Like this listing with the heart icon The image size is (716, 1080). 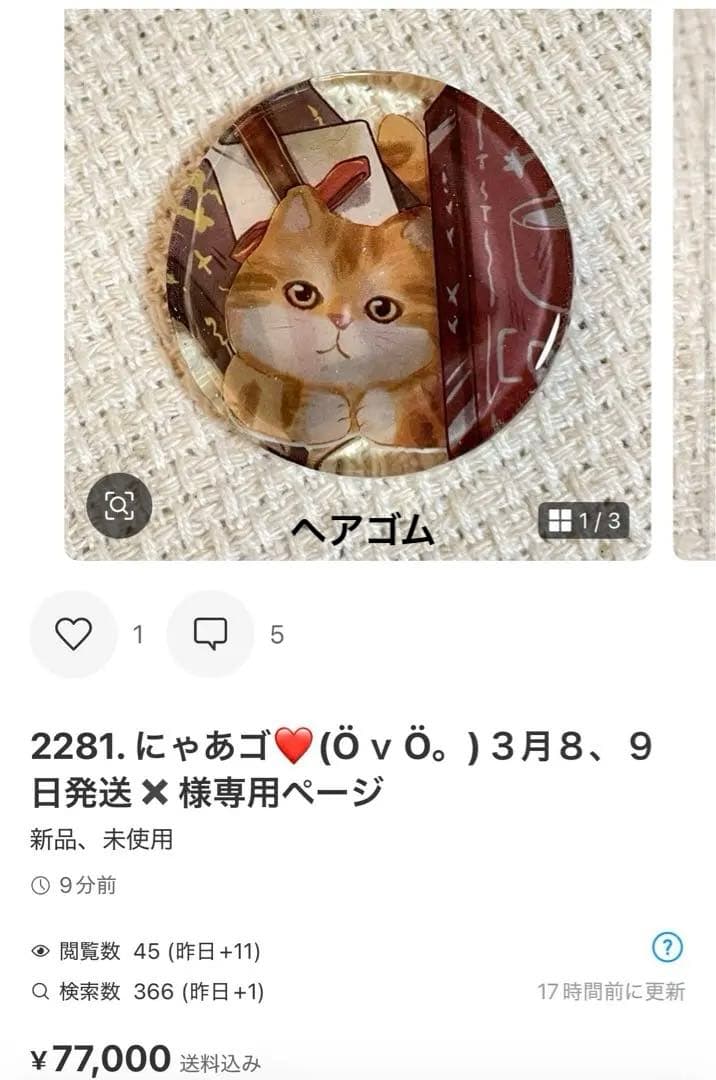click(x=73, y=634)
